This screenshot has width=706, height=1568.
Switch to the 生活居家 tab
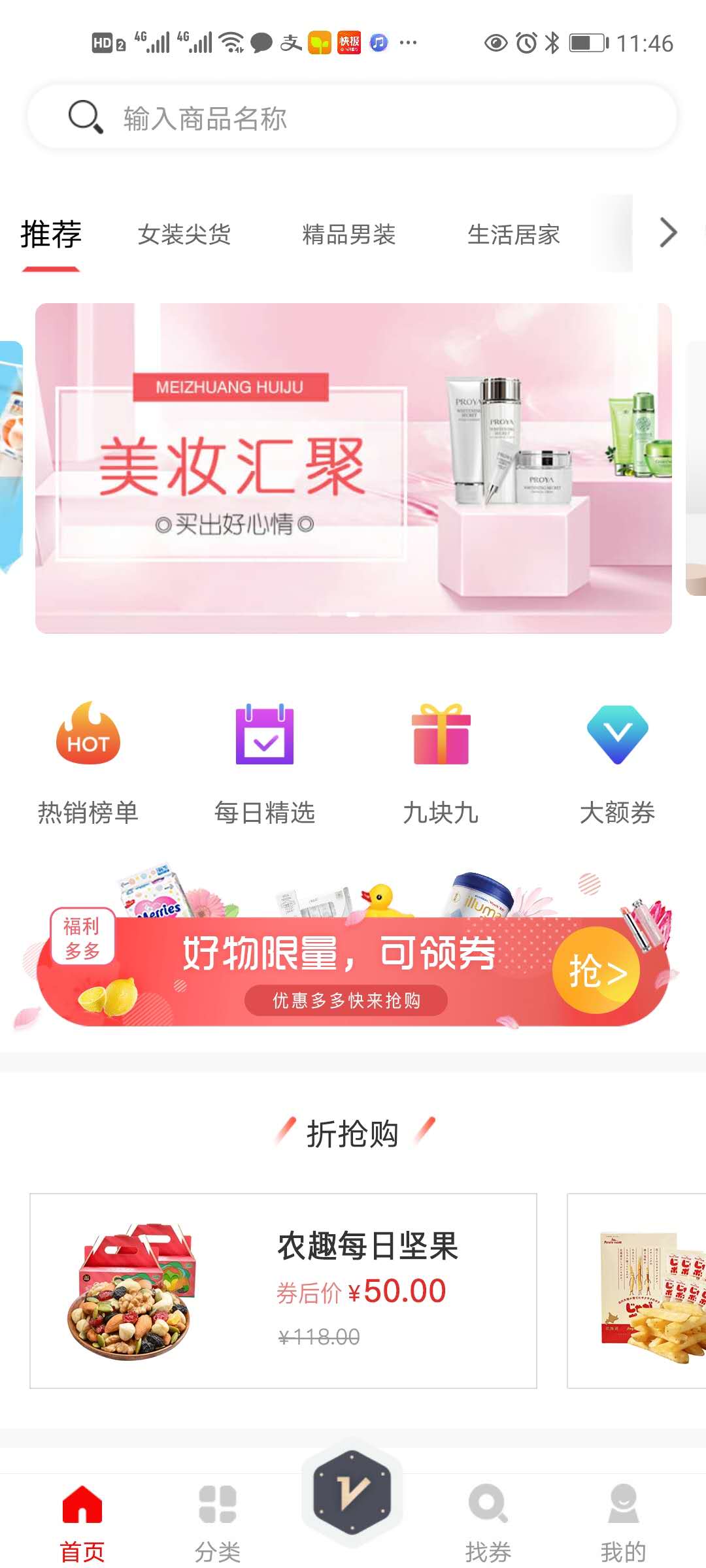tap(514, 235)
